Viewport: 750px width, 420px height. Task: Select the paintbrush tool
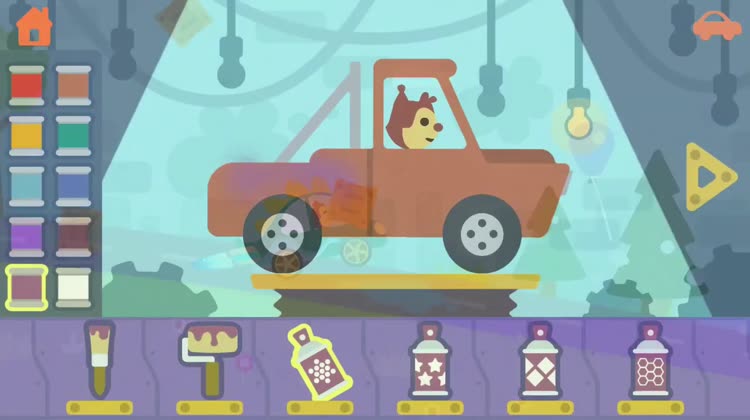click(x=100, y=360)
